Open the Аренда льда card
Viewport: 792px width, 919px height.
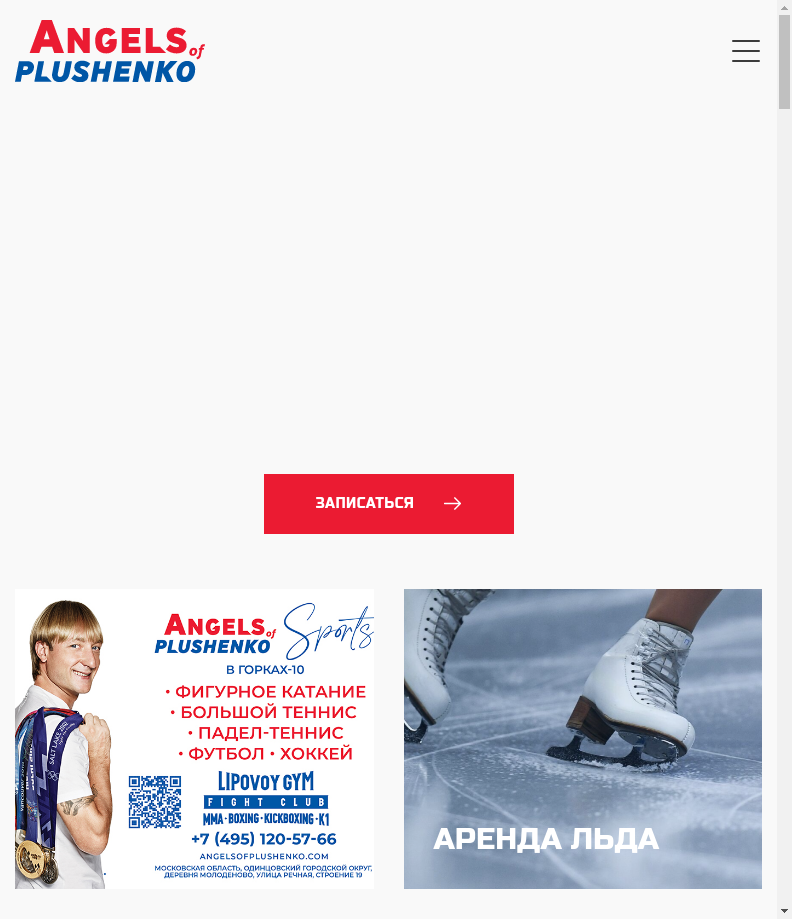[x=582, y=738]
